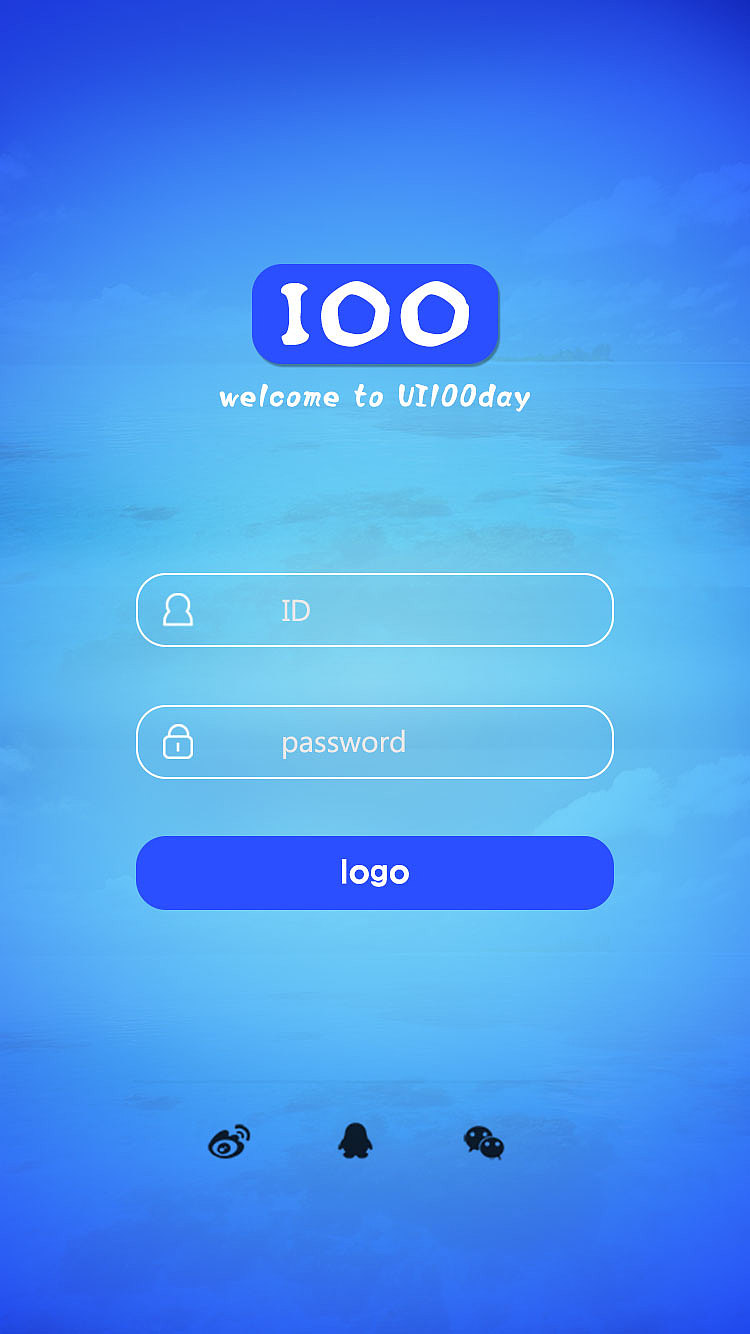Click inside the ID input field
The width and height of the screenshot is (750, 1334).
tap(375, 610)
